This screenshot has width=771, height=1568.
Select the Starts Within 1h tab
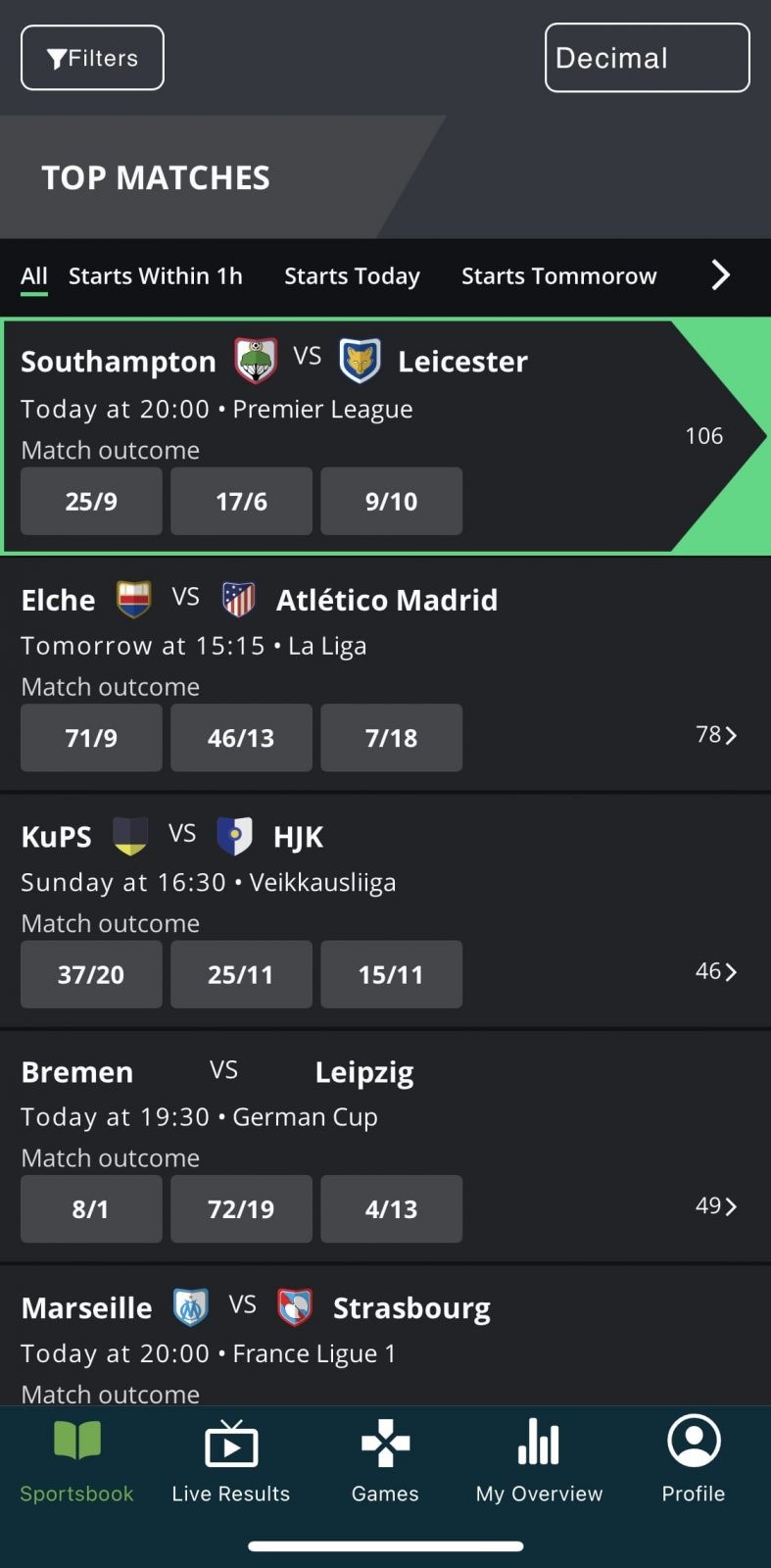click(x=155, y=276)
